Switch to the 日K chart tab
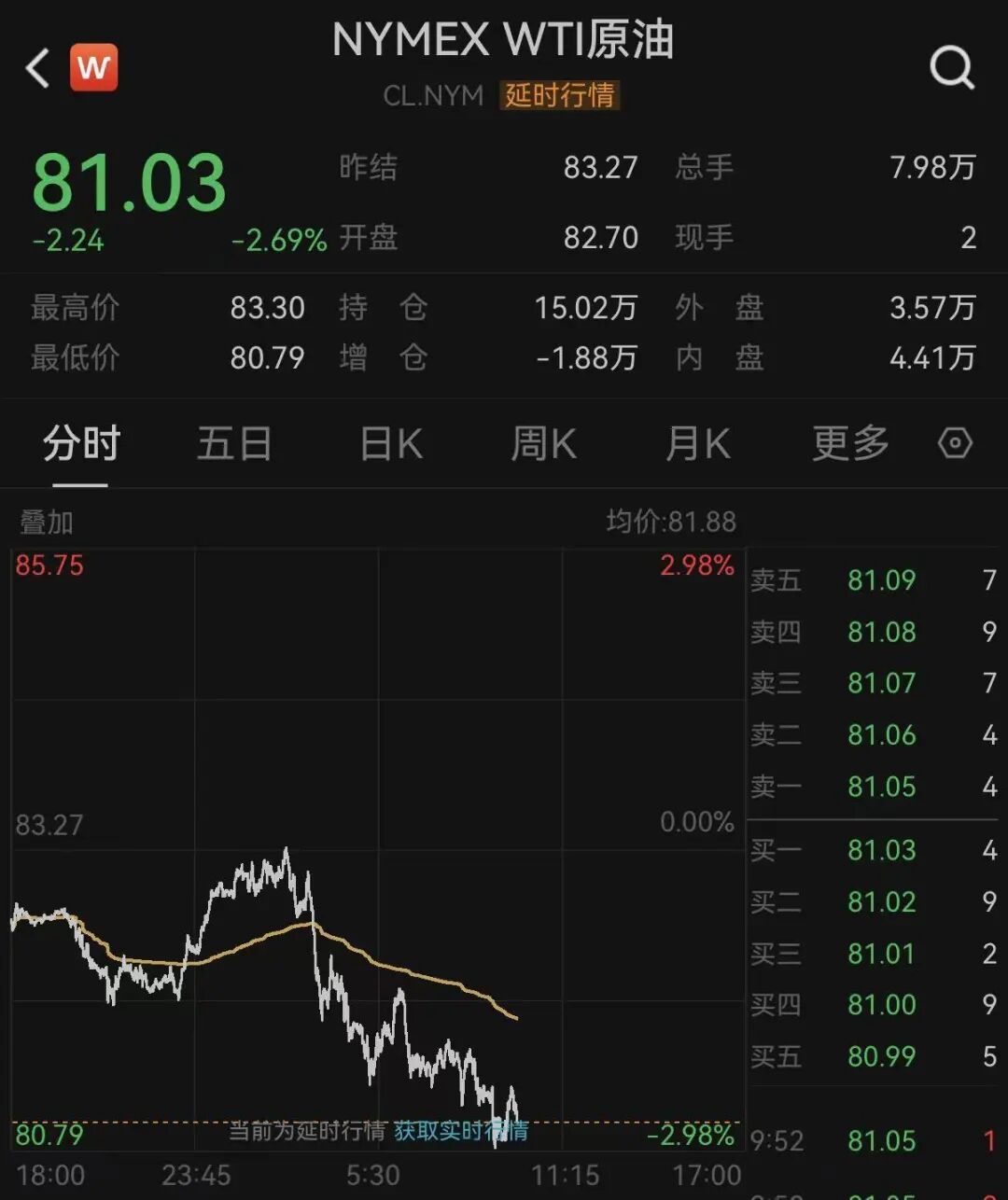The width and height of the screenshot is (1008, 1200). (392, 443)
